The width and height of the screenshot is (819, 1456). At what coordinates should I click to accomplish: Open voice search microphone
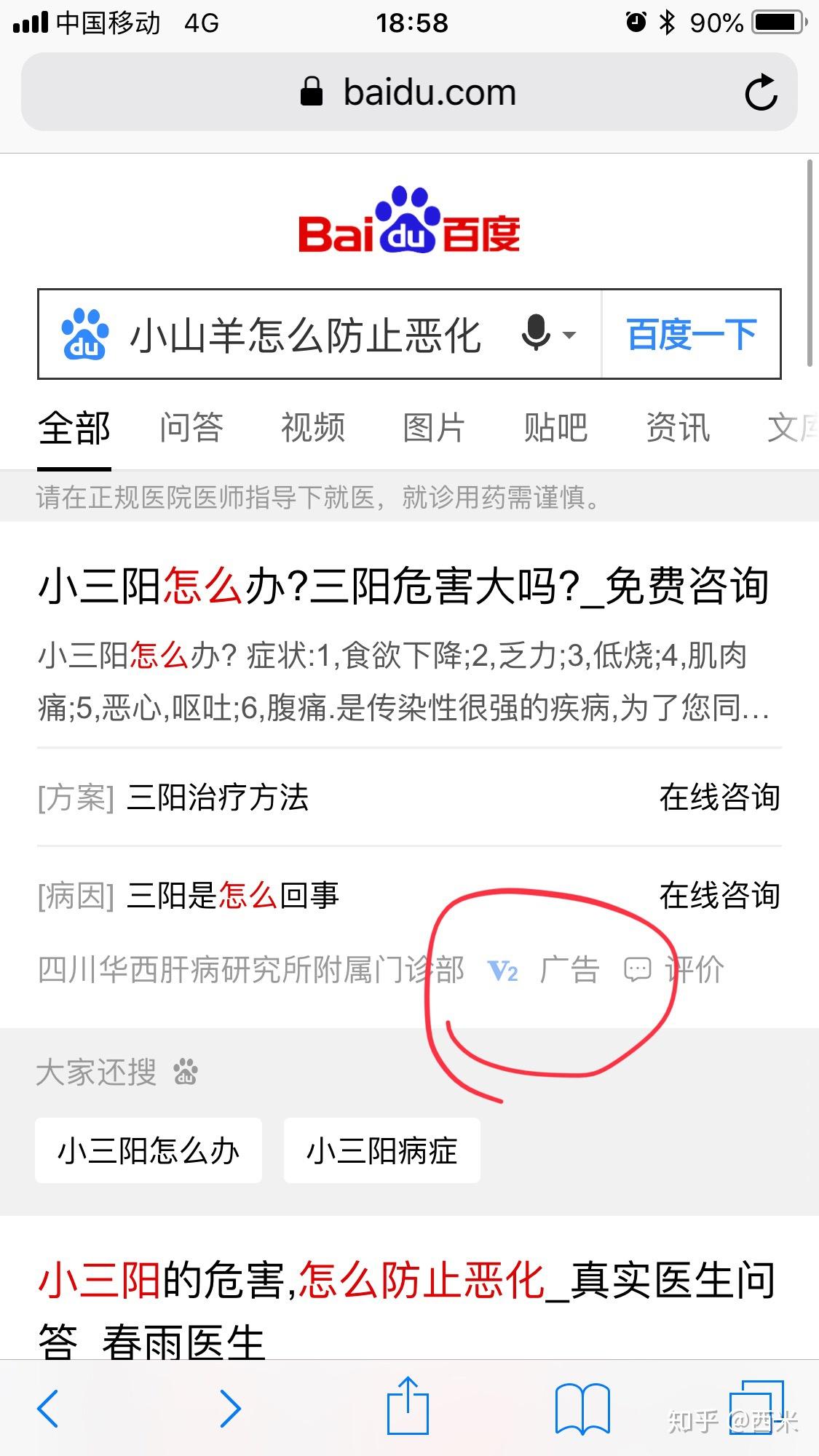coord(537,334)
